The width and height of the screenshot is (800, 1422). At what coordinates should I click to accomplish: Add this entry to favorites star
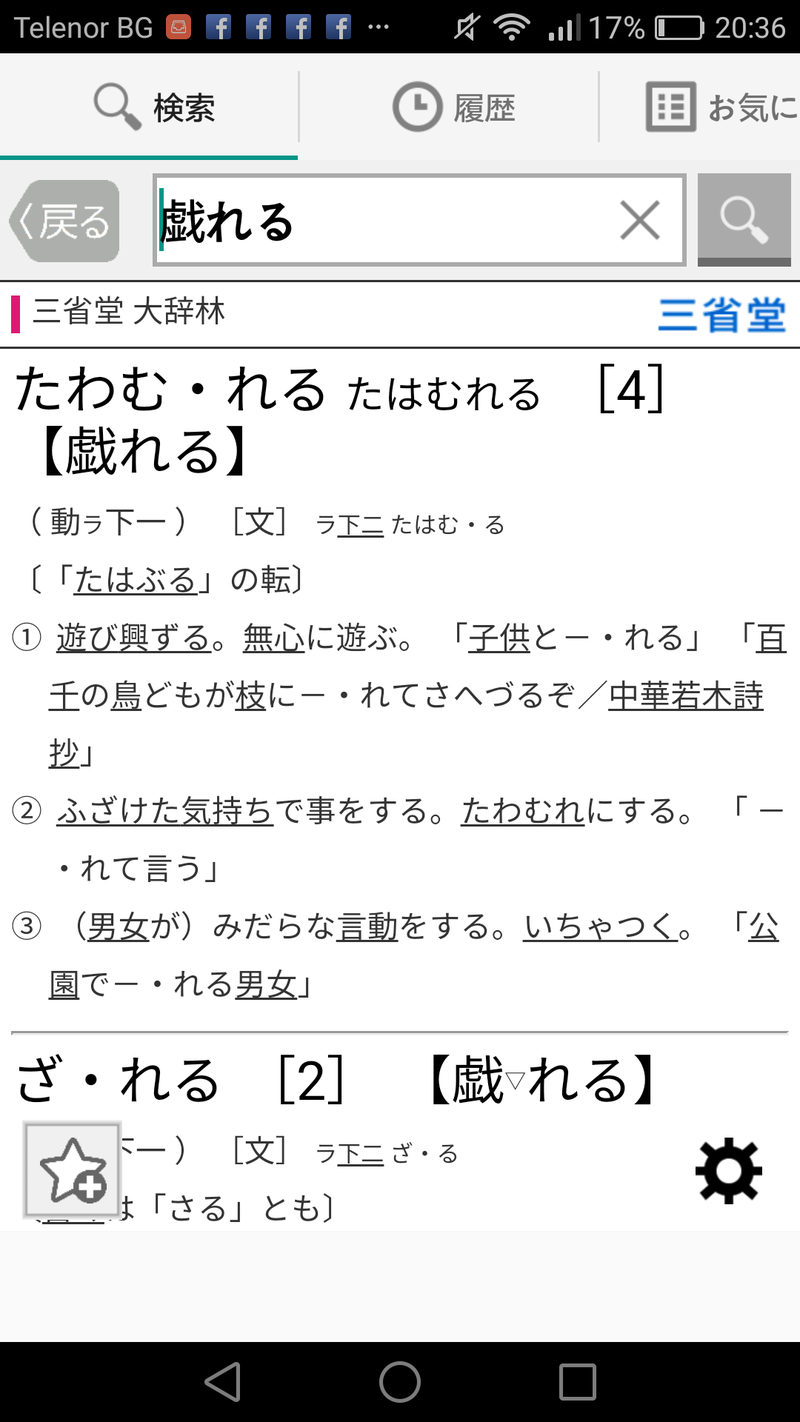coord(72,1169)
